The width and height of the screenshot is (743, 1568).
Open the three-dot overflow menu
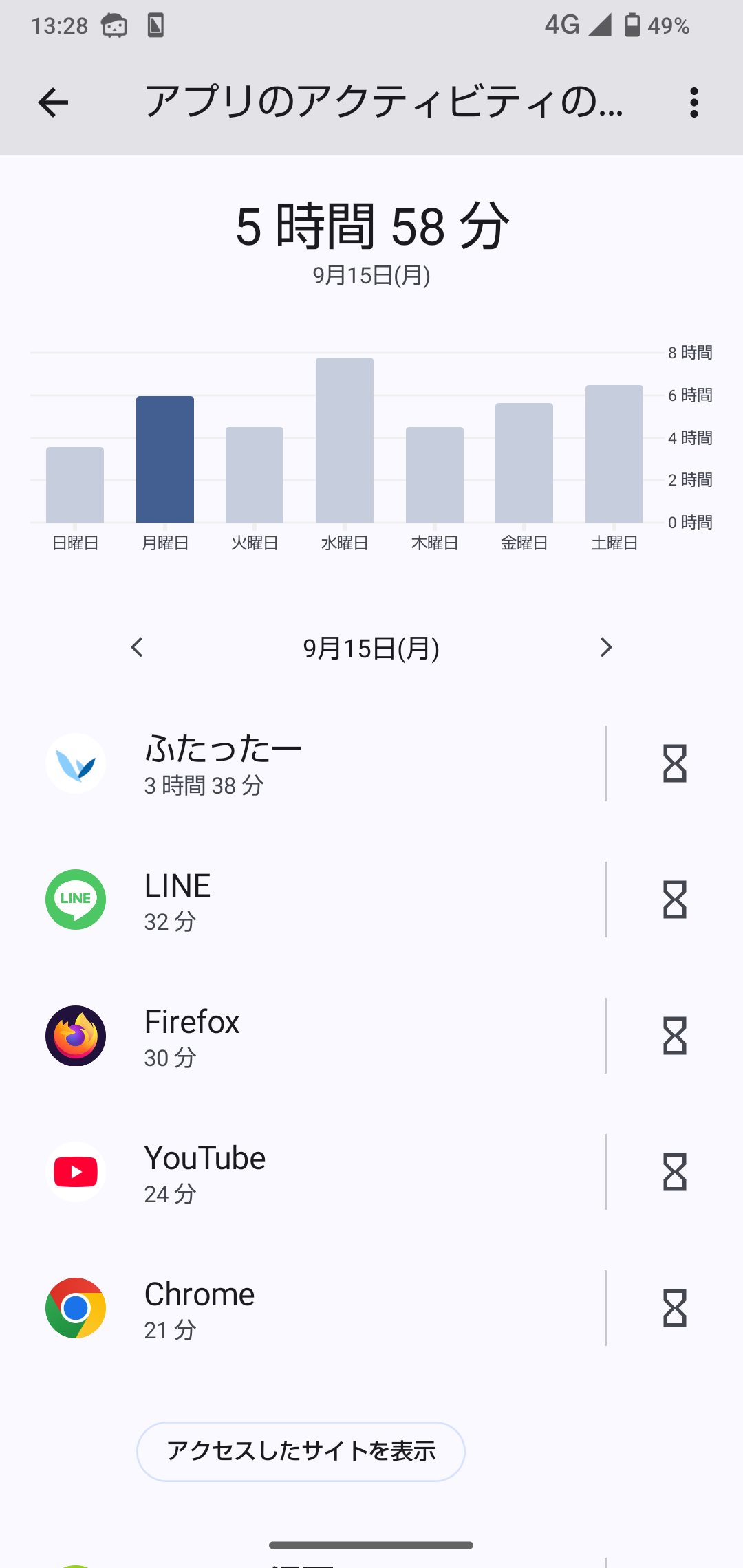tap(693, 103)
